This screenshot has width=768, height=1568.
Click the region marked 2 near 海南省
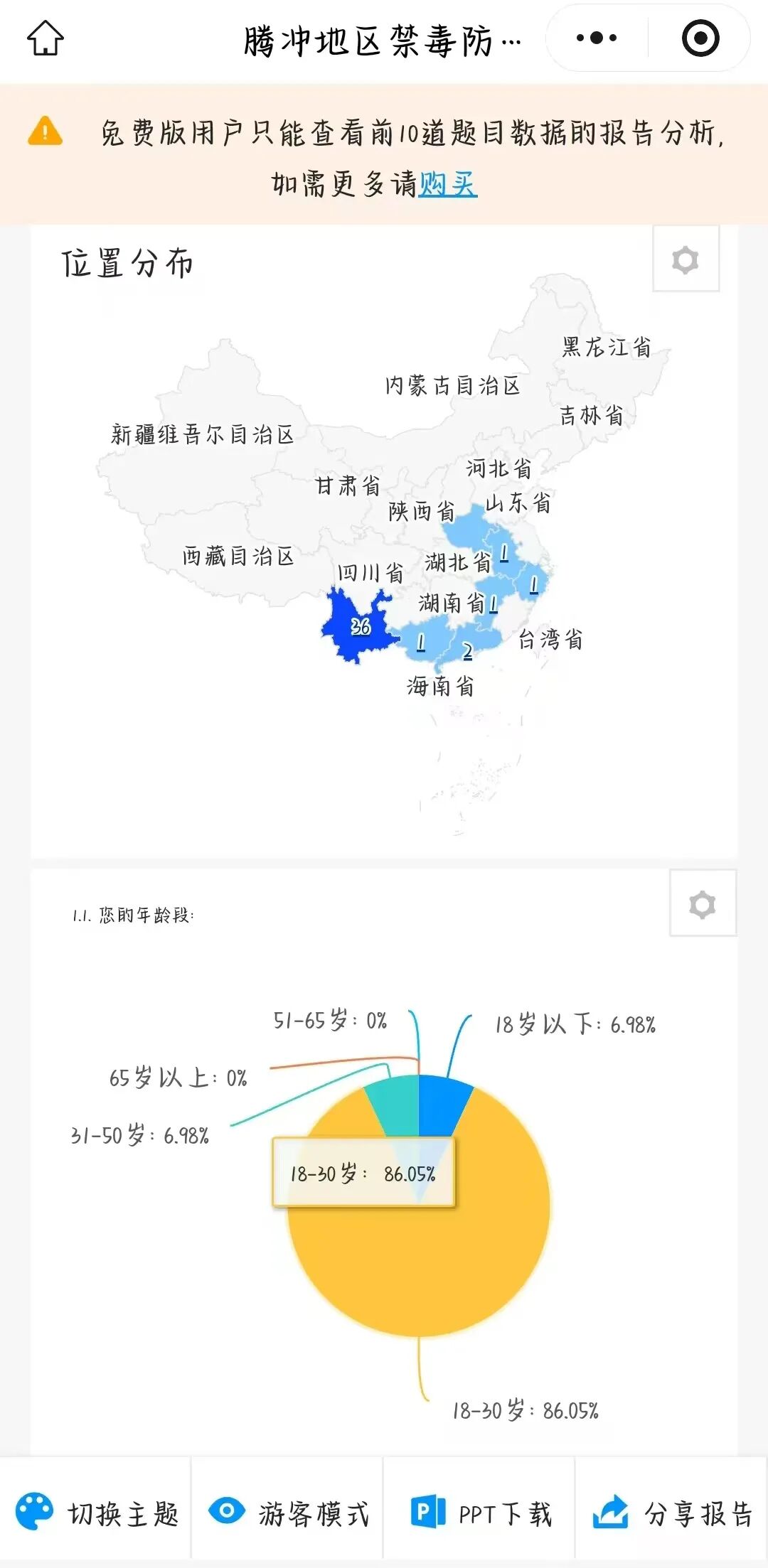coord(466,649)
